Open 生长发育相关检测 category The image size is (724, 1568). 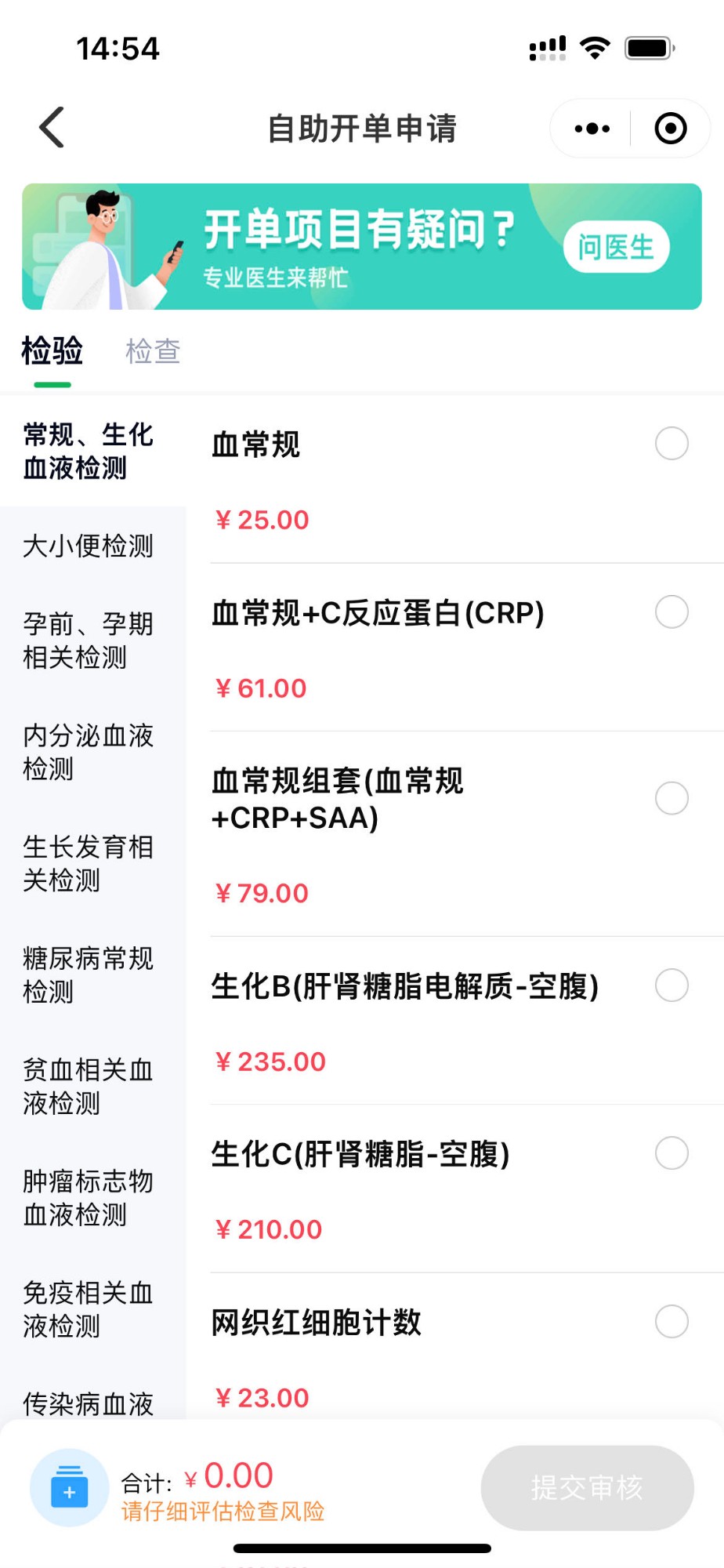pyautogui.click(x=92, y=863)
